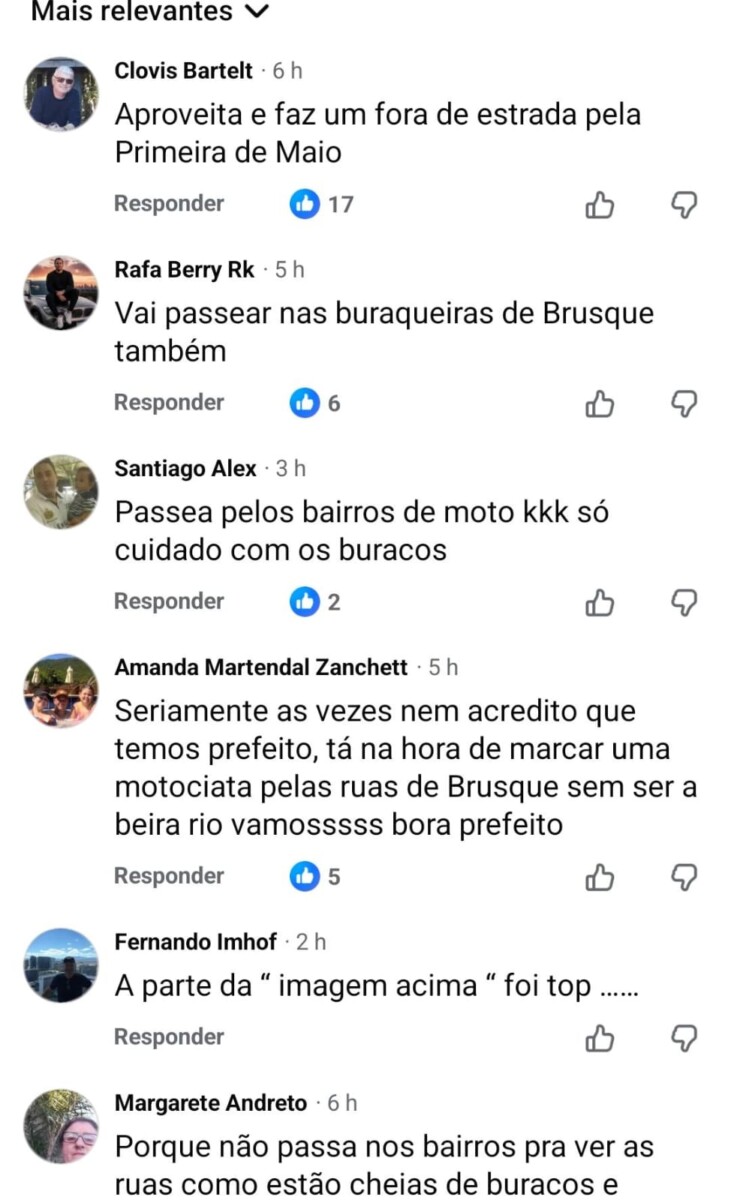The height and width of the screenshot is (1200, 731).
Task: Like Santiago Alex's comment
Action: [599, 604]
